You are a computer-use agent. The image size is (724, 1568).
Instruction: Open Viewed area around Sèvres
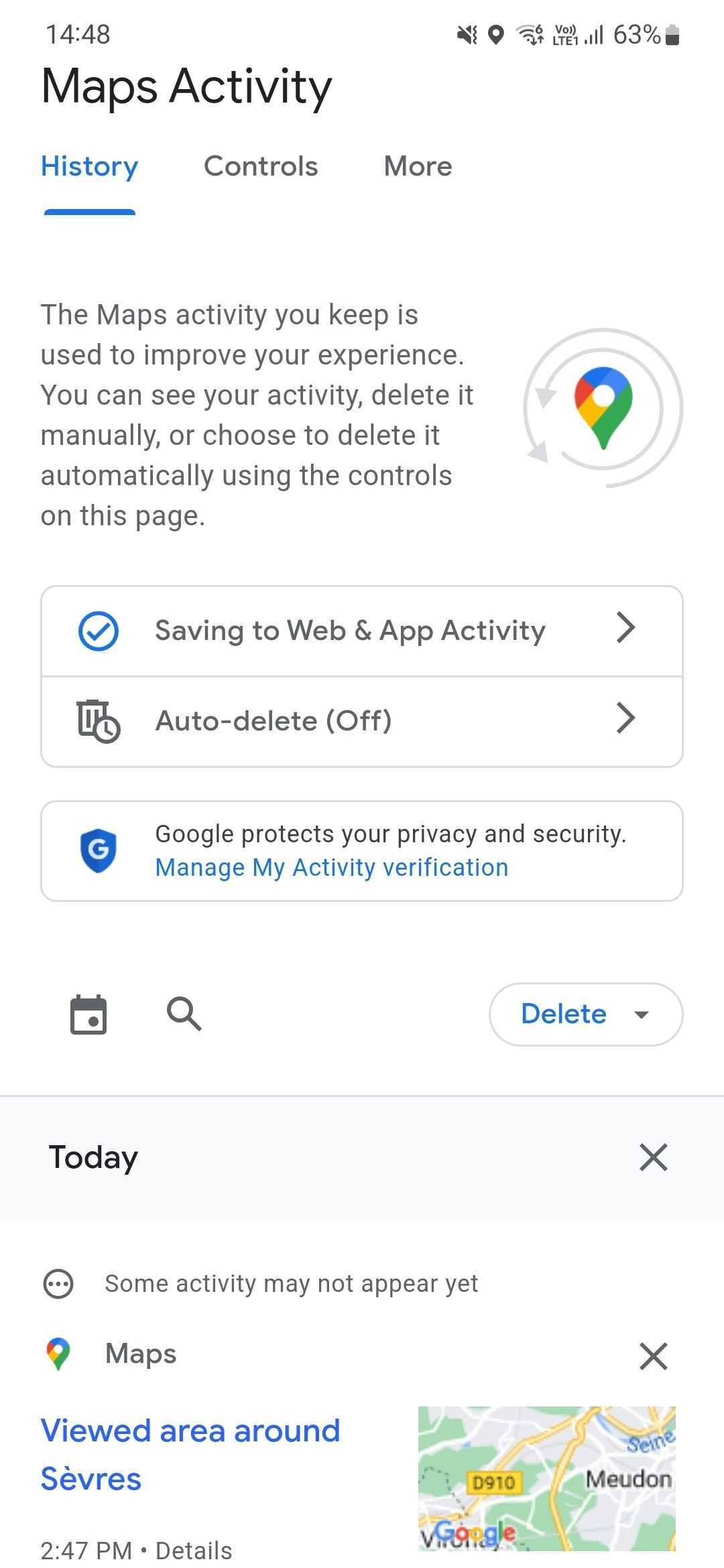[190, 1454]
